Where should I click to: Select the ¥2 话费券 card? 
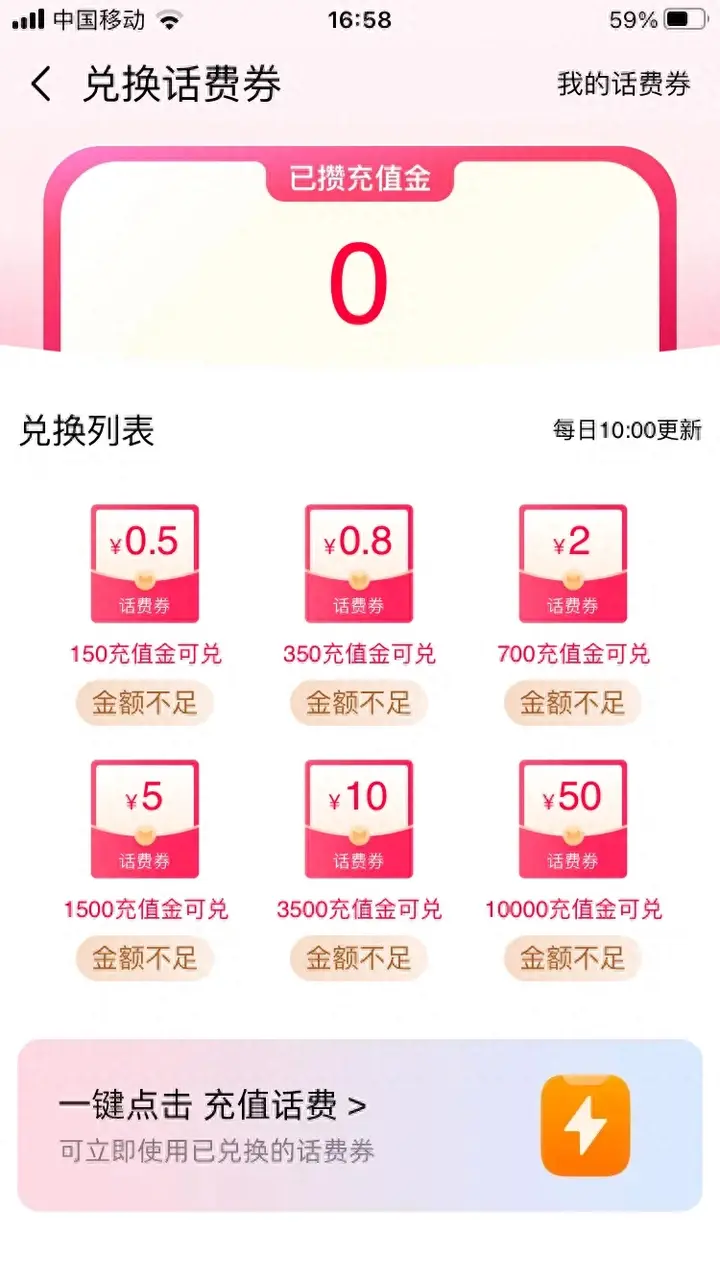pos(573,563)
